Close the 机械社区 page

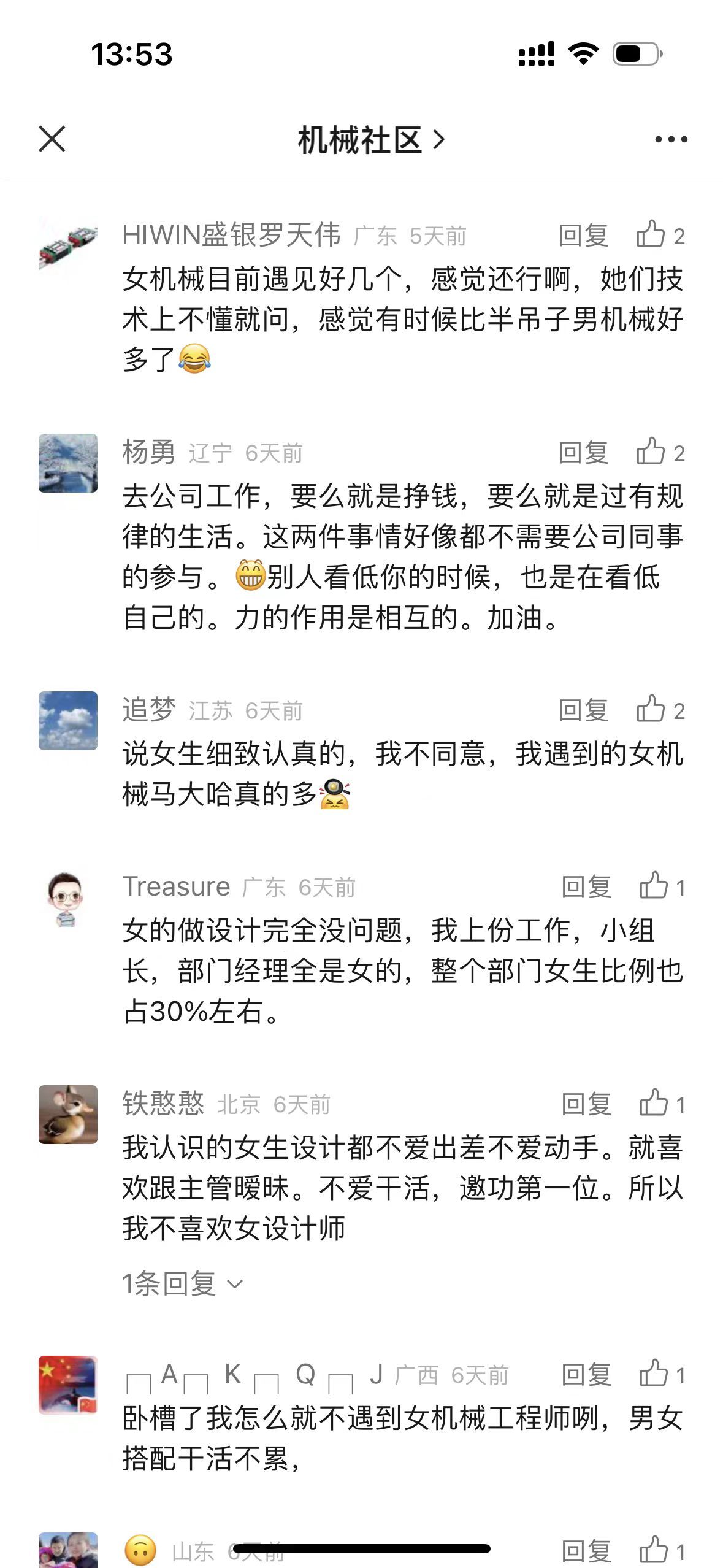coord(52,139)
